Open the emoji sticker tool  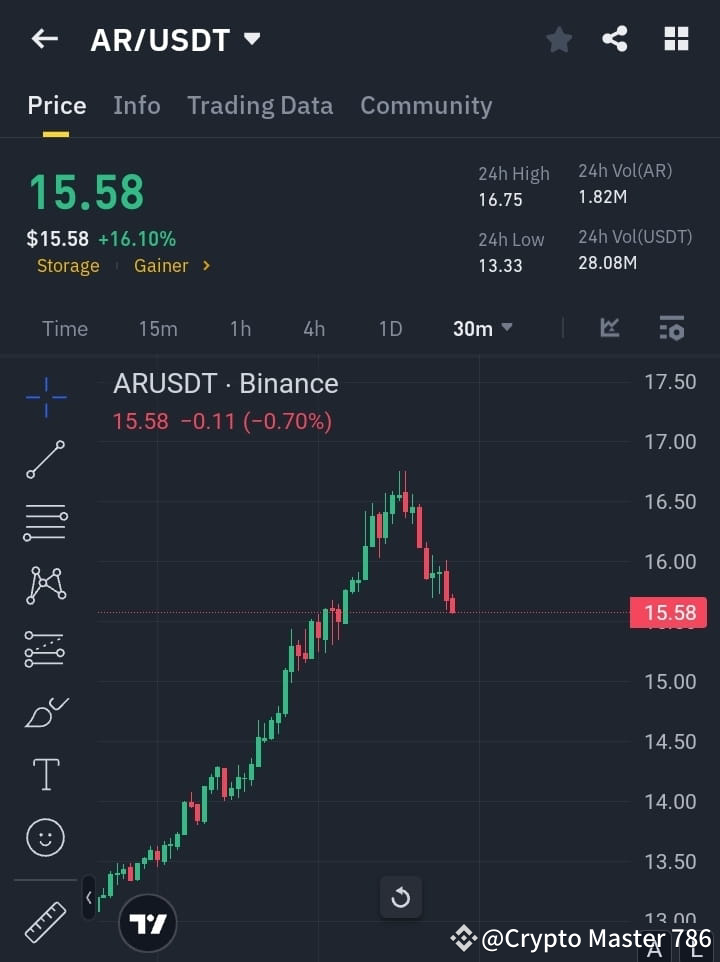pyautogui.click(x=45, y=837)
